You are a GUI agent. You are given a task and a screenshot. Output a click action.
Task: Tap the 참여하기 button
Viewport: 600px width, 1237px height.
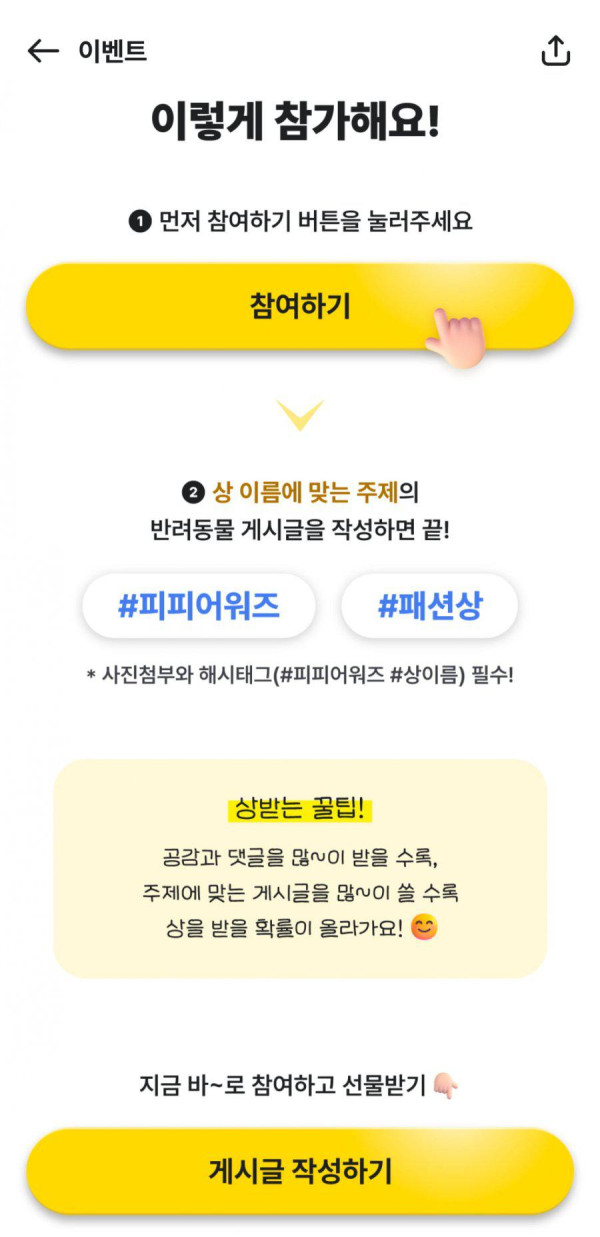(x=299, y=306)
